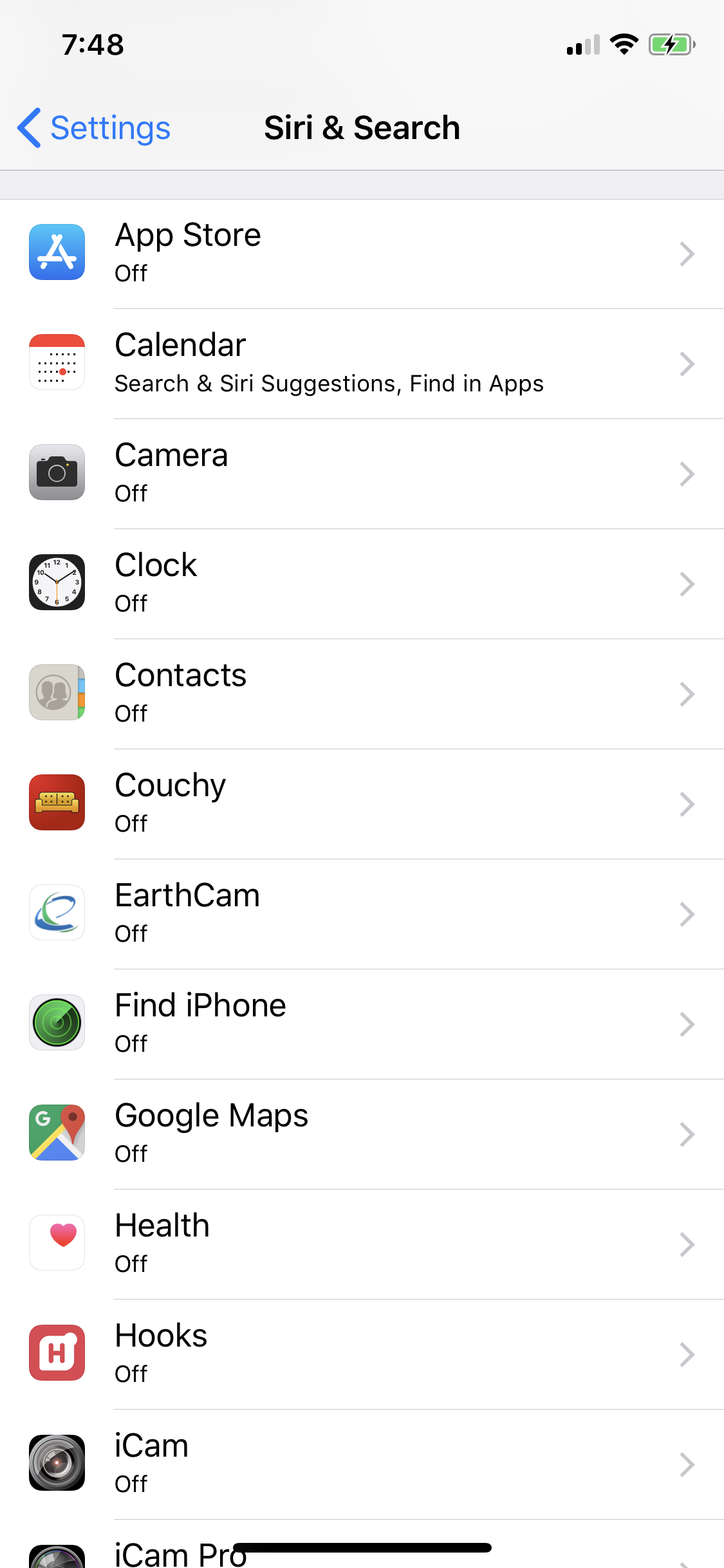Select EarthCam in the list
Screen dimensions: 724x1568
[x=362, y=914]
